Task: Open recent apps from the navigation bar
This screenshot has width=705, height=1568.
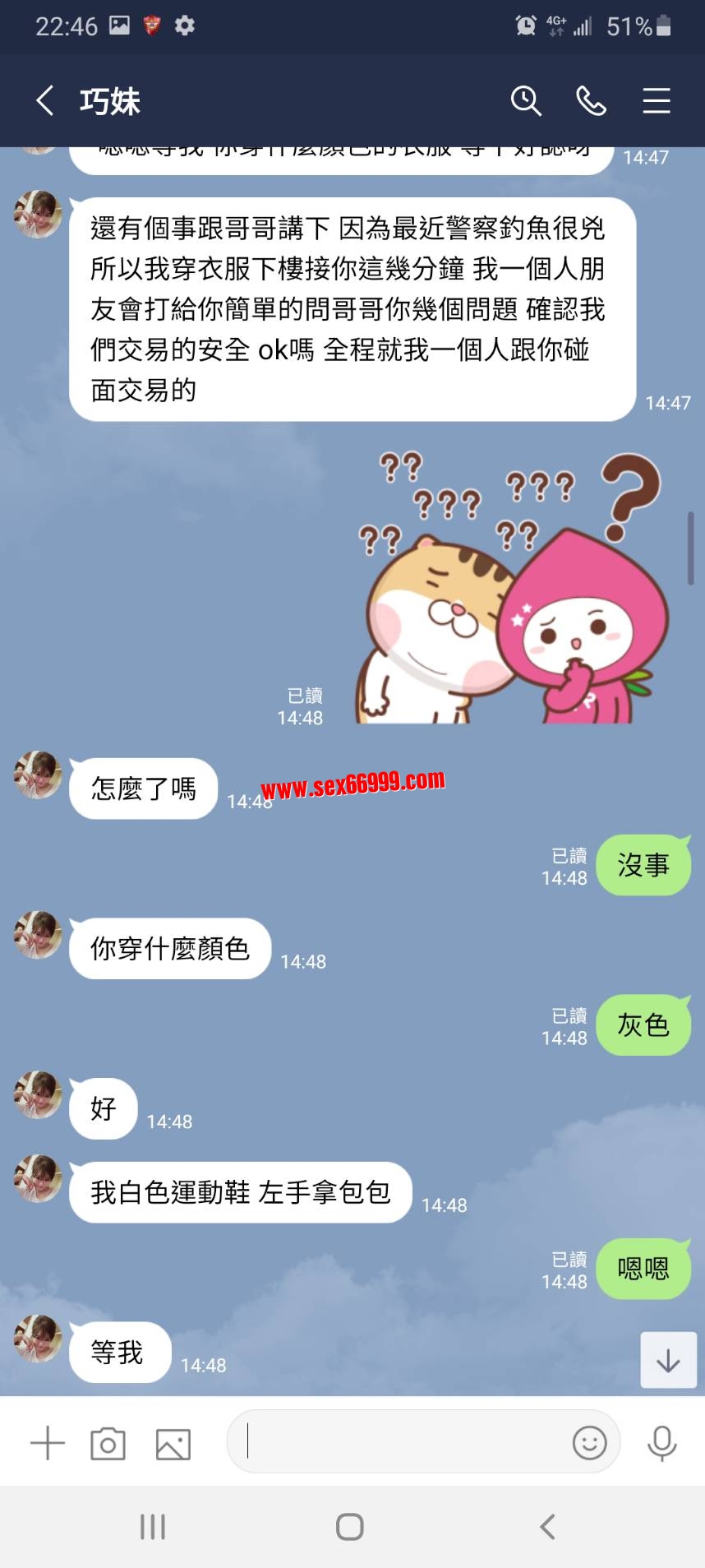Action: [153, 1527]
